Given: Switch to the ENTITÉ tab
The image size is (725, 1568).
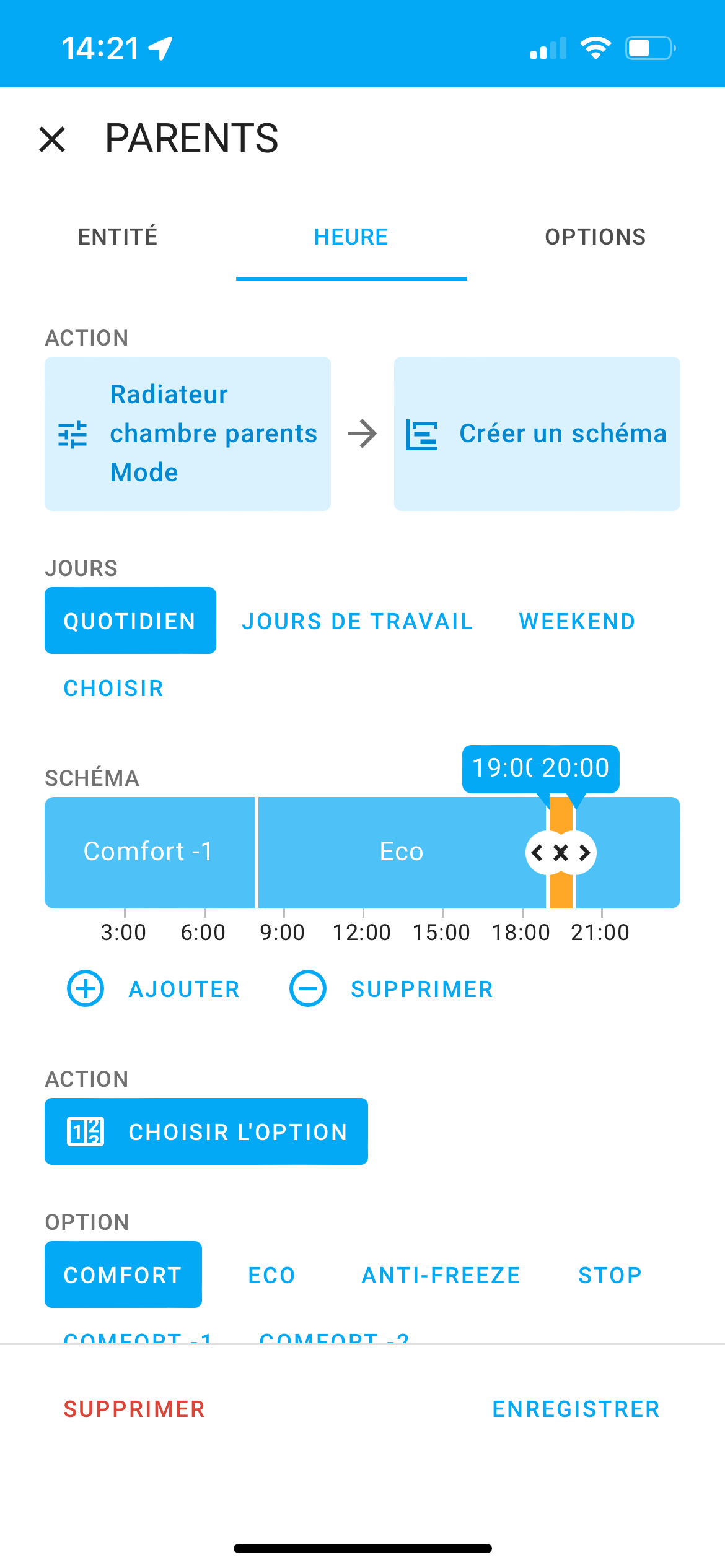Looking at the screenshot, I should (x=118, y=237).
